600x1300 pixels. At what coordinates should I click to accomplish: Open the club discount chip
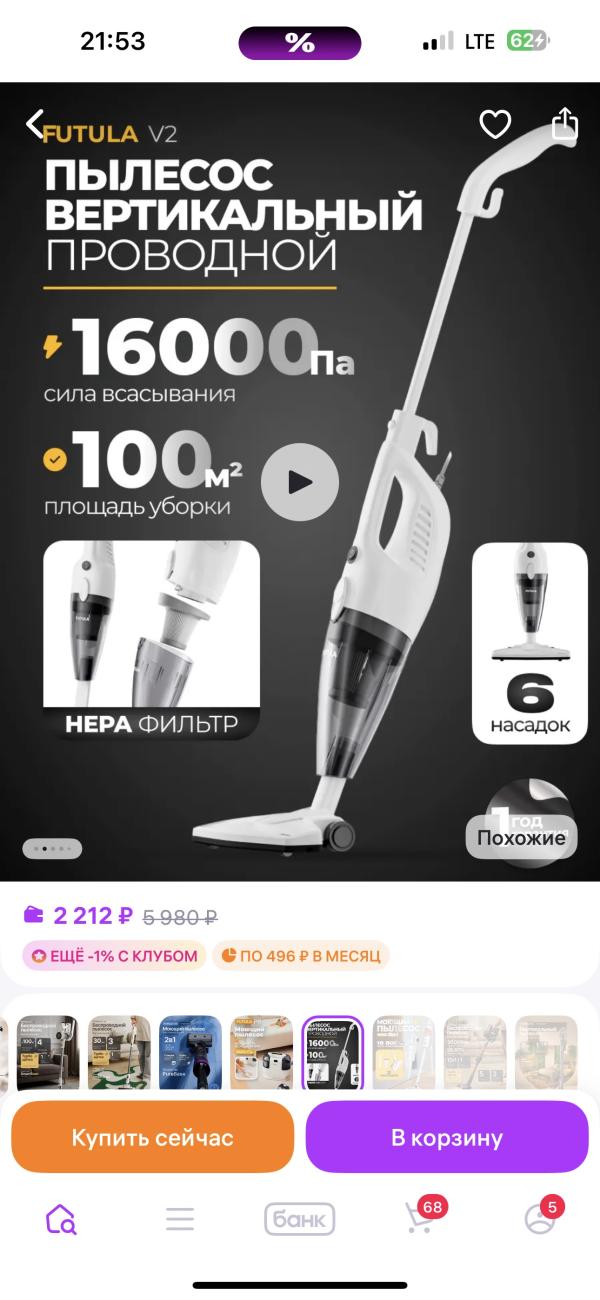pyautogui.click(x=114, y=956)
